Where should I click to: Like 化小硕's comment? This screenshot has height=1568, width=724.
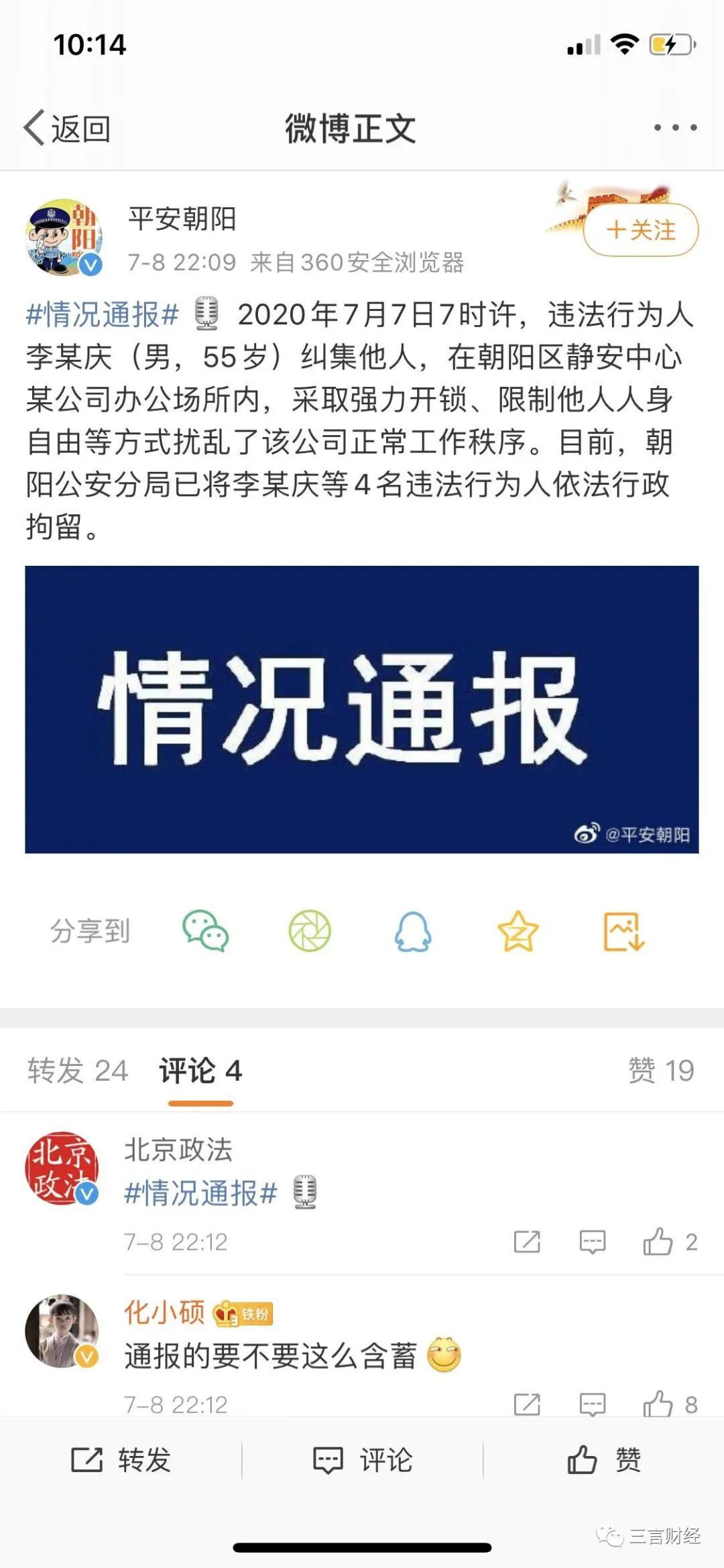pyautogui.click(x=658, y=1404)
